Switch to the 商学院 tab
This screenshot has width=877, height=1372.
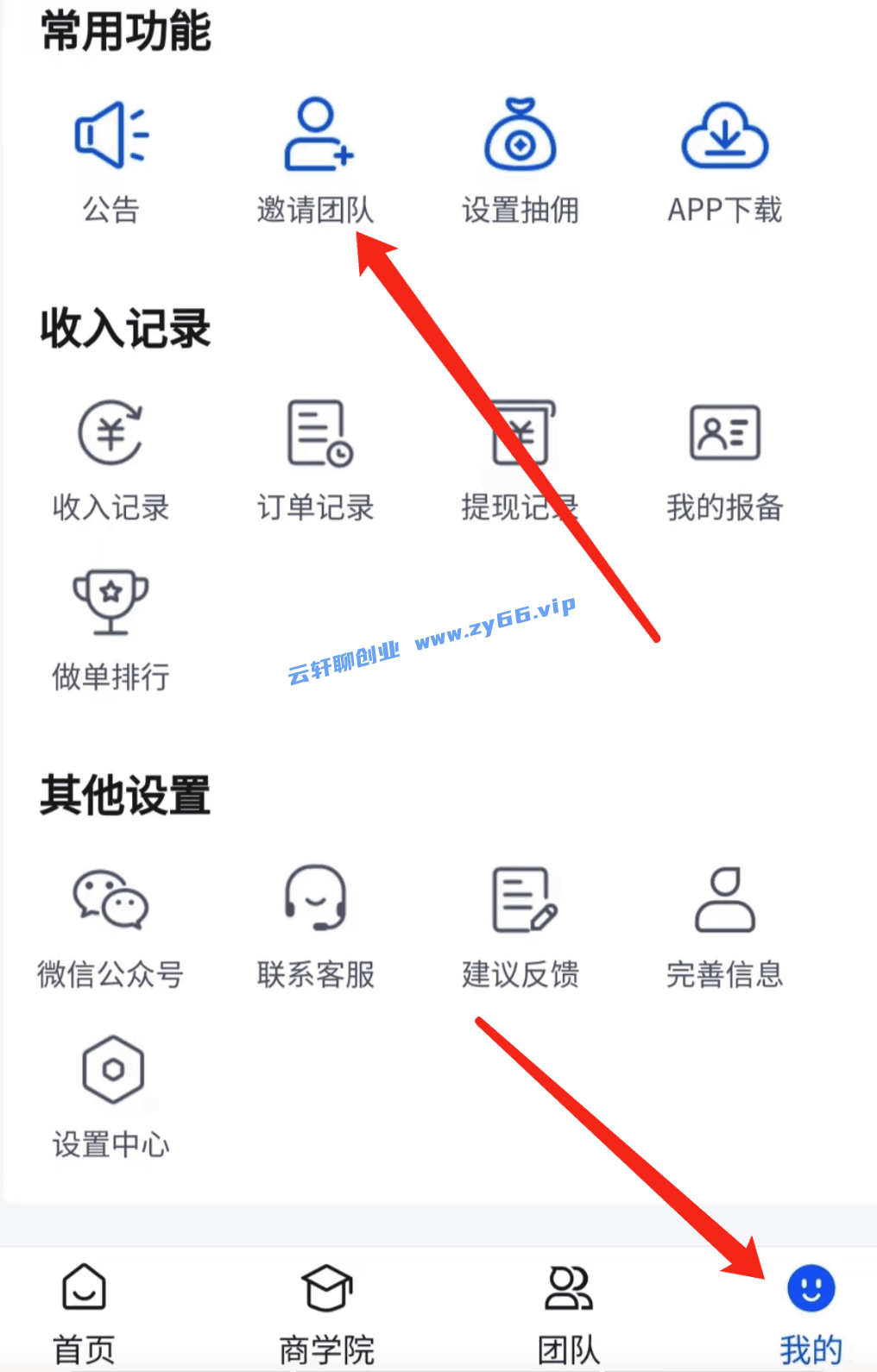[327, 1313]
